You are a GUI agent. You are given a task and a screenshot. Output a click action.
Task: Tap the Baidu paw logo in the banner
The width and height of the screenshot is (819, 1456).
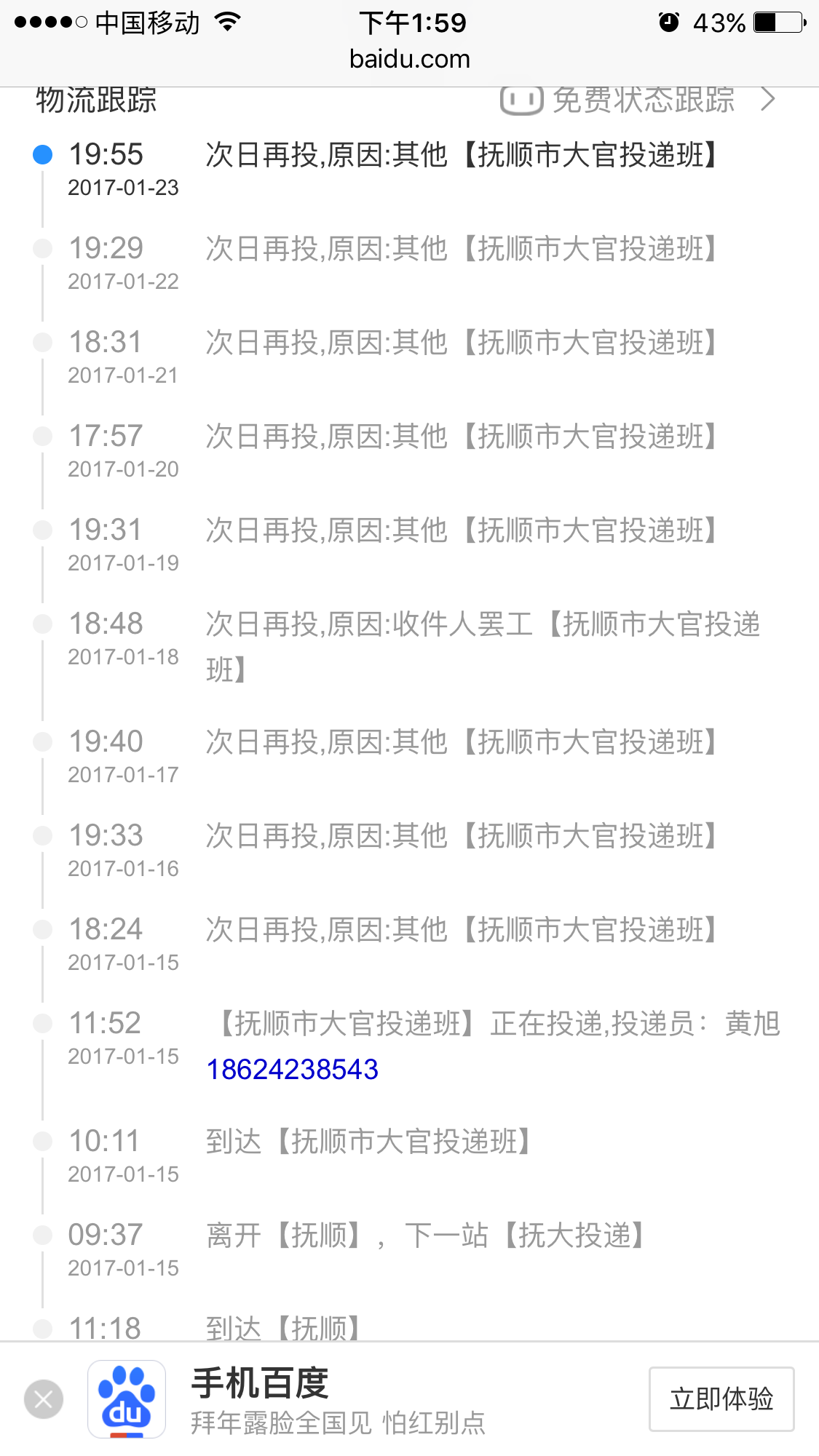(125, 1398)
